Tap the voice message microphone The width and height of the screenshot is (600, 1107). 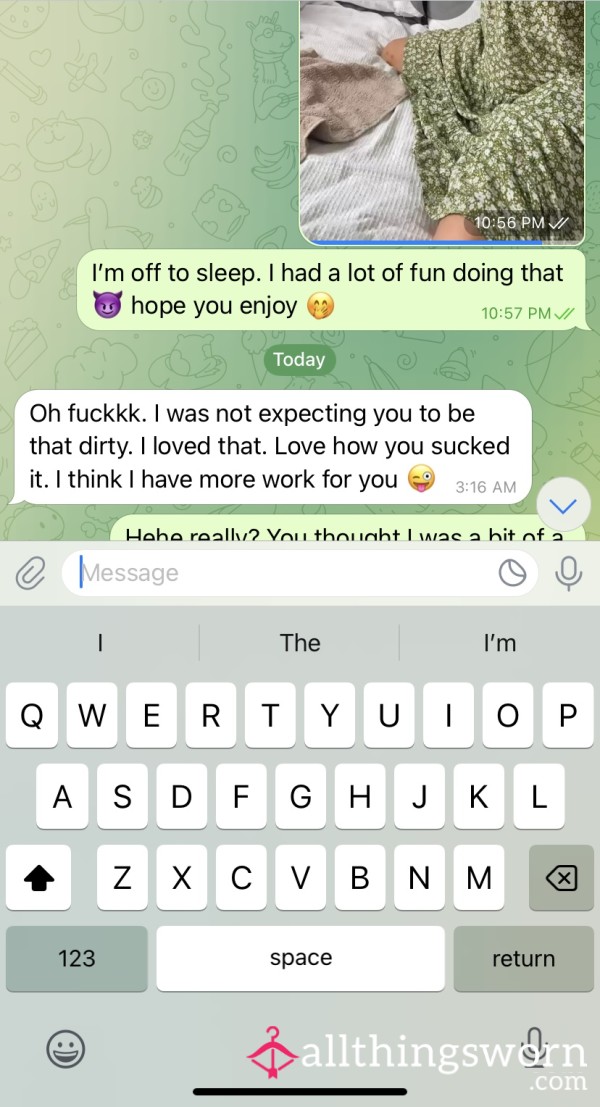(568, 573)
